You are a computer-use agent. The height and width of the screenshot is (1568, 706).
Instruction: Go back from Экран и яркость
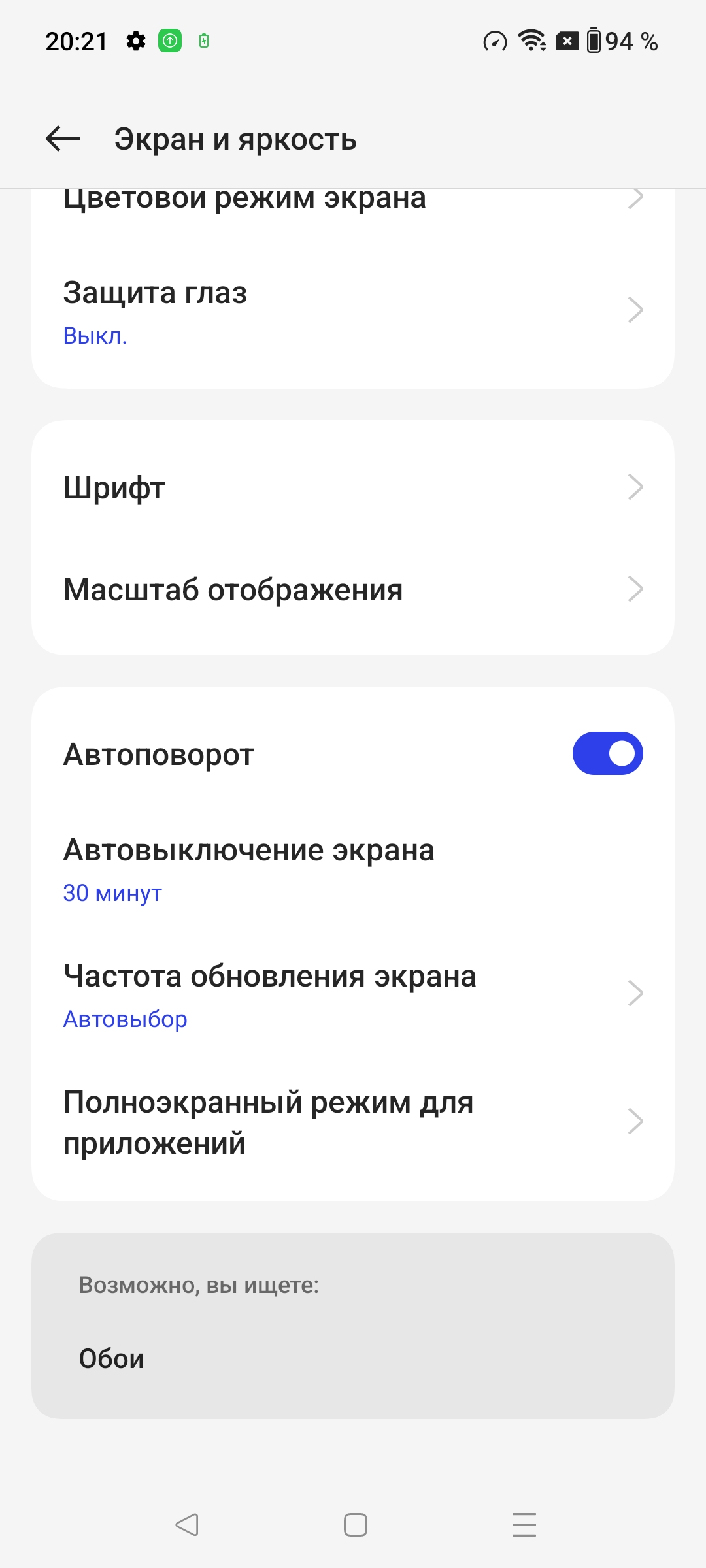63,139
